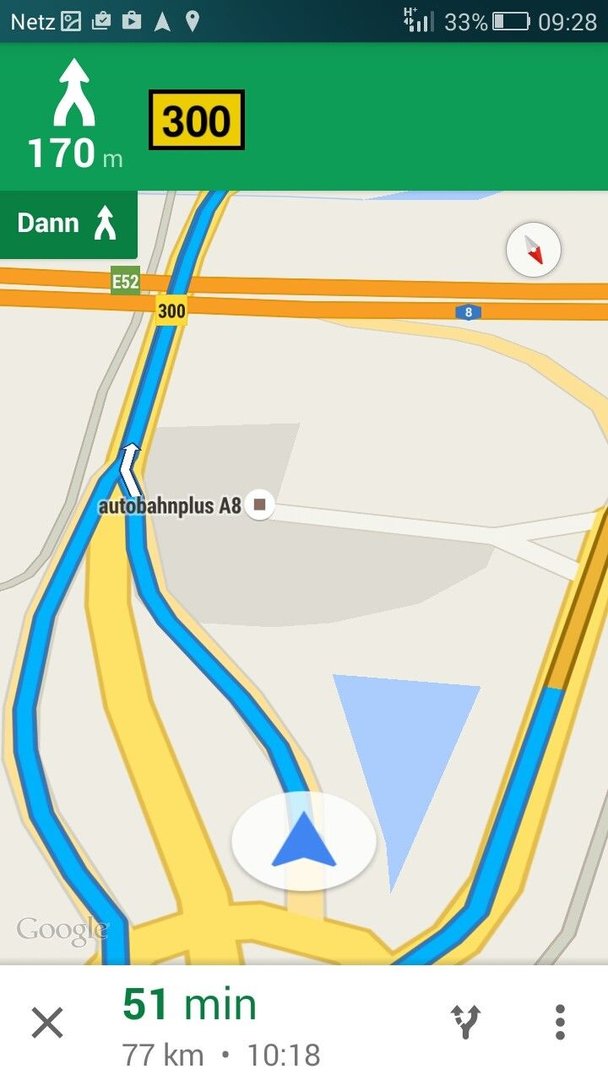Close navigation with the X button
The width and height of the screenshot is (608, 1080).
tap(48, 1022)
